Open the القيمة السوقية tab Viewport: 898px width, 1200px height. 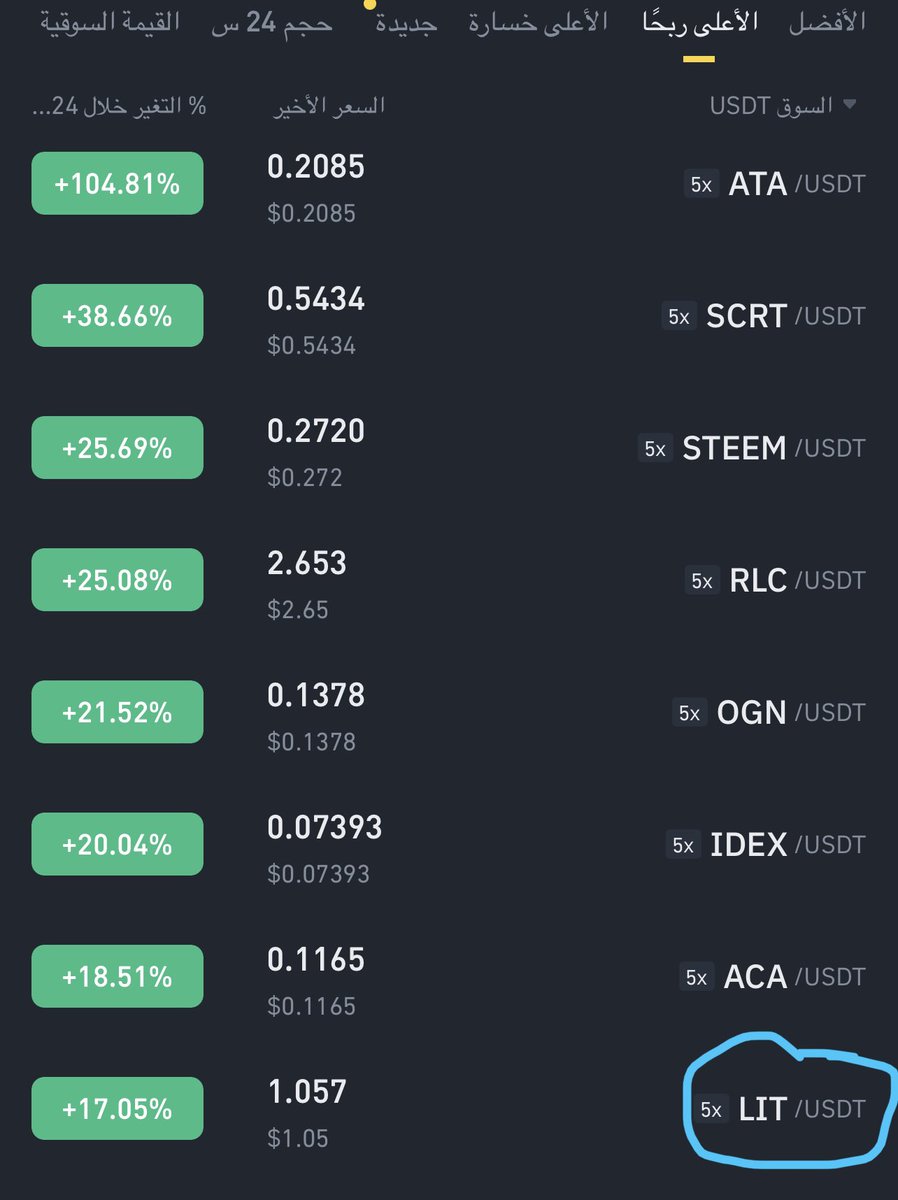click(x=110, y=23)
